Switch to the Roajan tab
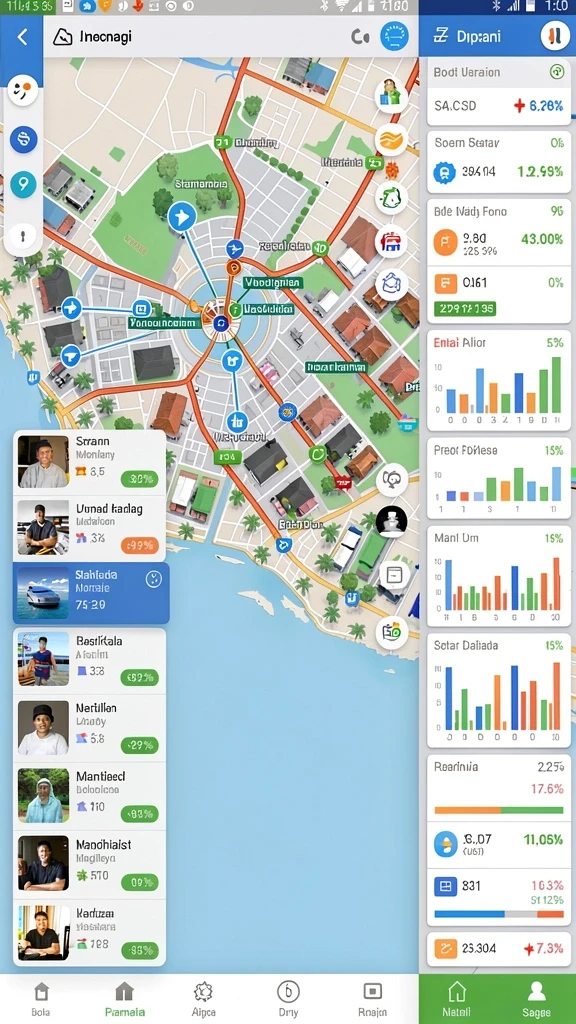Image resolution: width=576 pixels, height=1024 pixels. click(372, 999)
